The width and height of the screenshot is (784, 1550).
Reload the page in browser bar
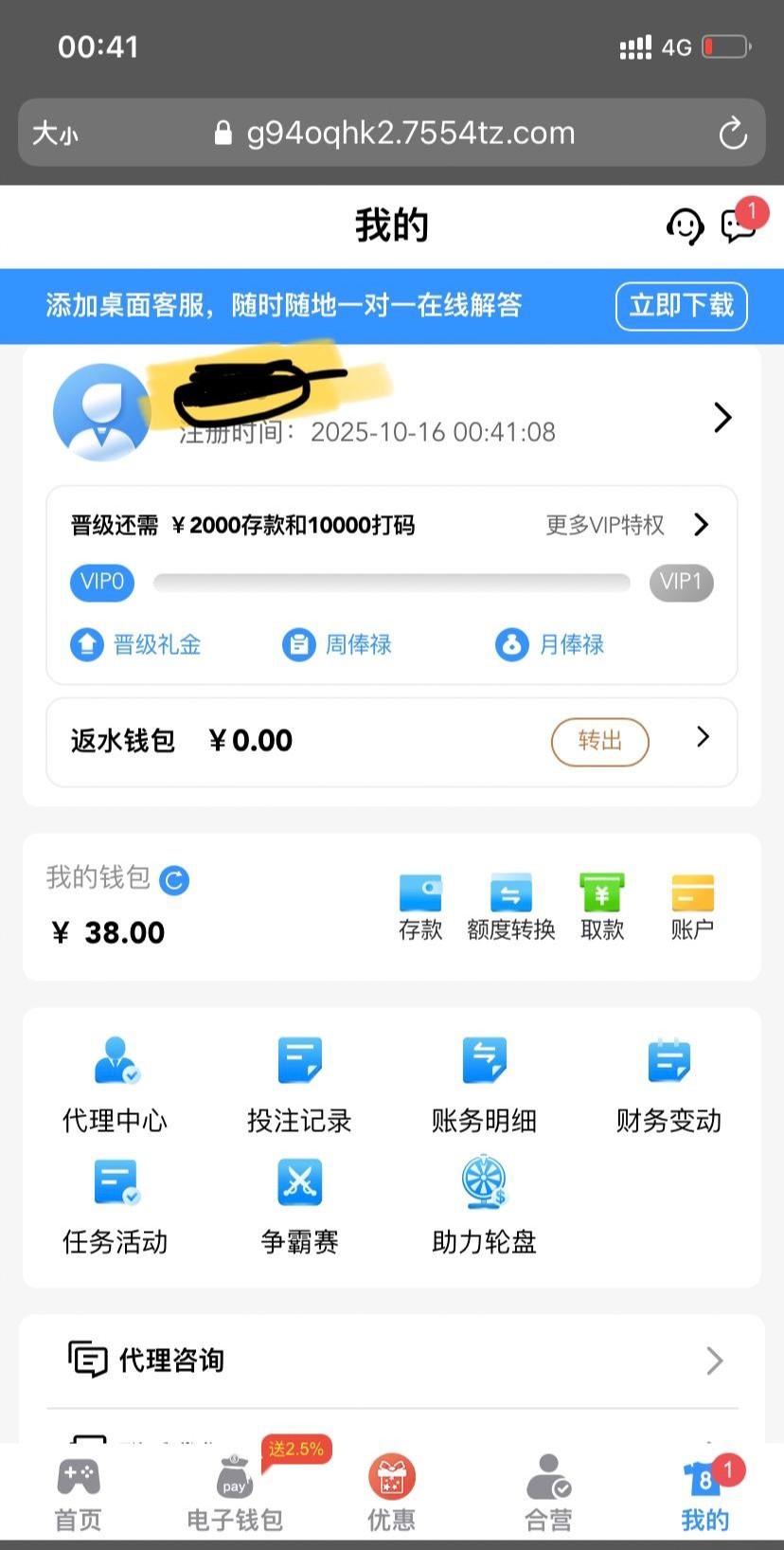[733, 134]
